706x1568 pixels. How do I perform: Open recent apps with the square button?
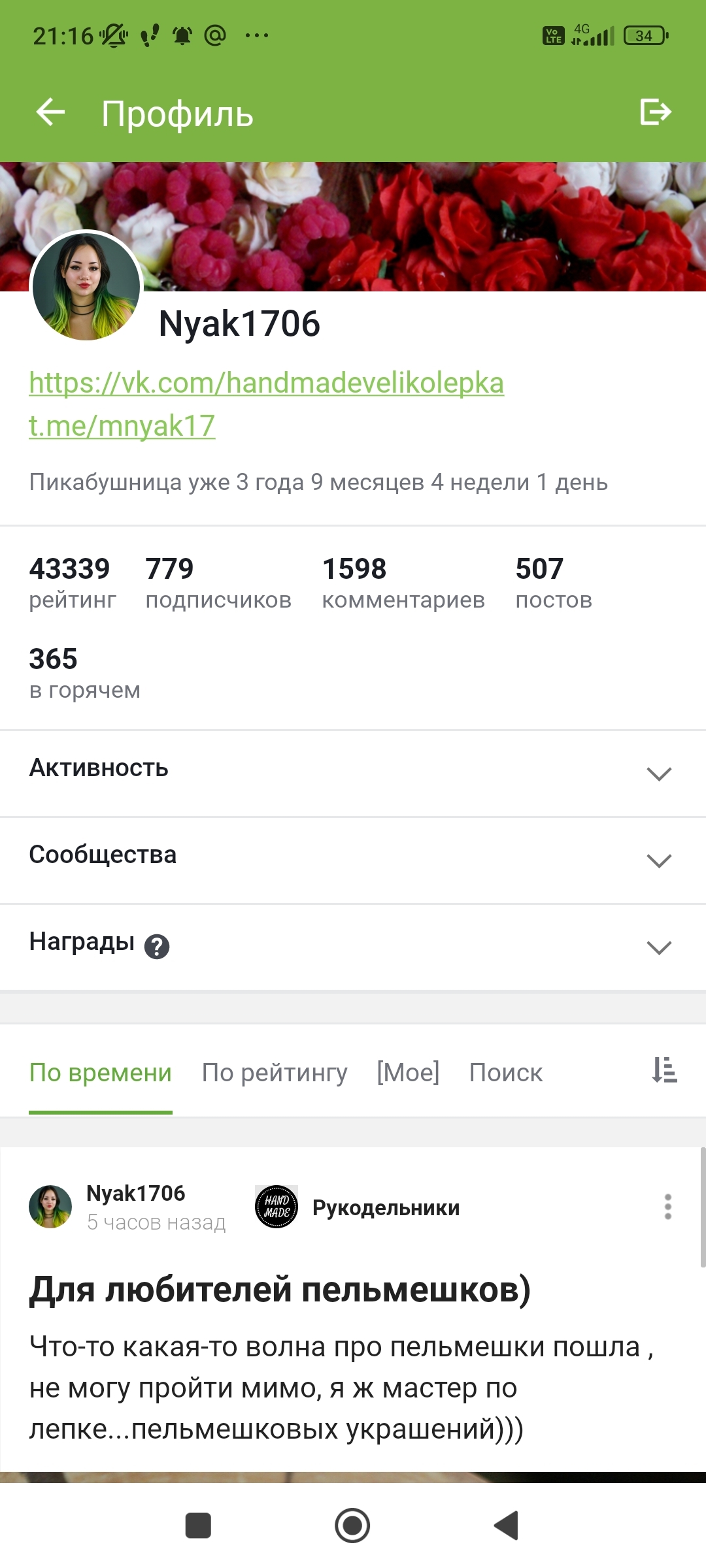[x=198, y=1526]
